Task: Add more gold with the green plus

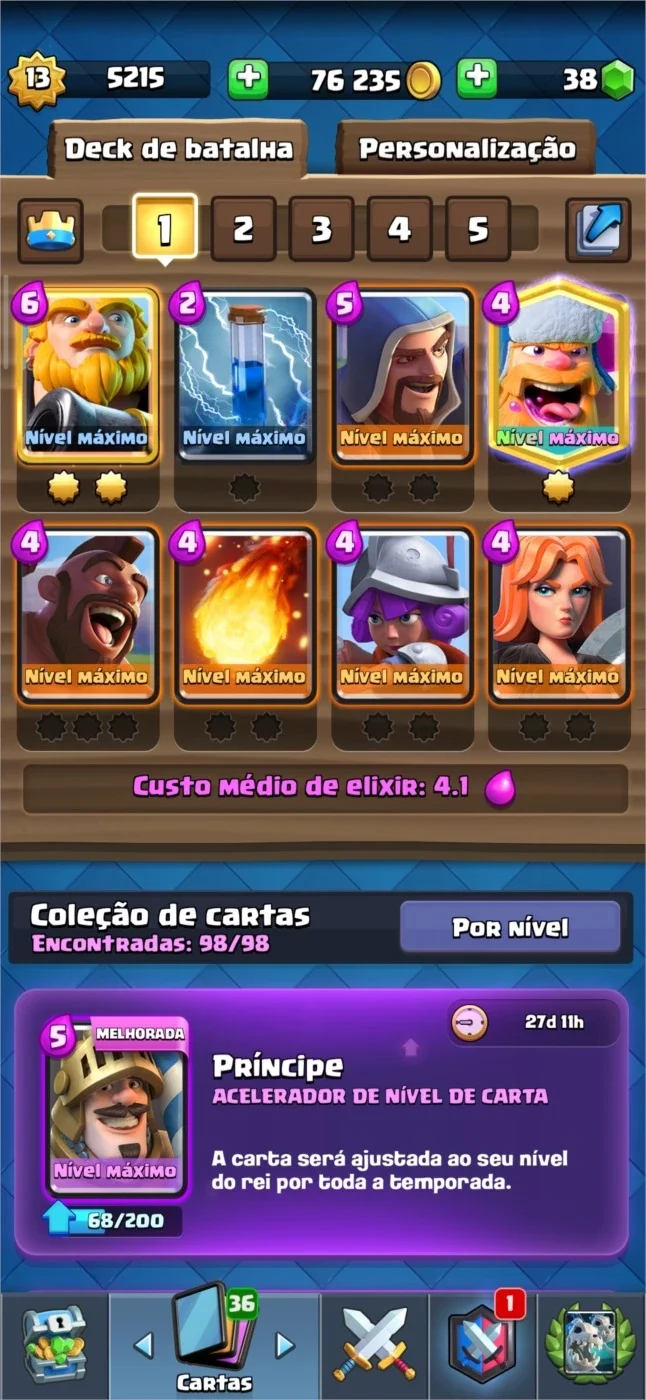Action: tap(248, 79)
